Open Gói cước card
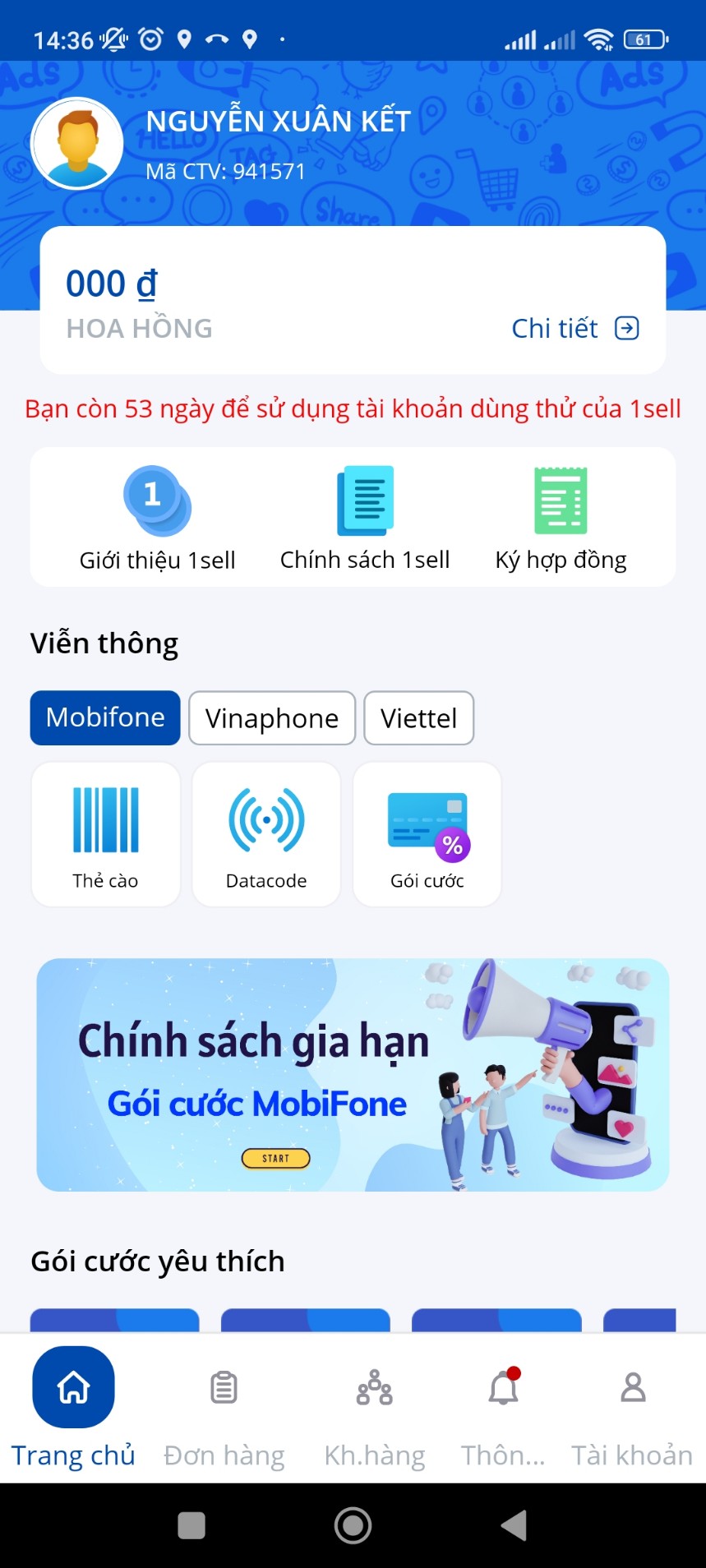 tap(427, 834)
